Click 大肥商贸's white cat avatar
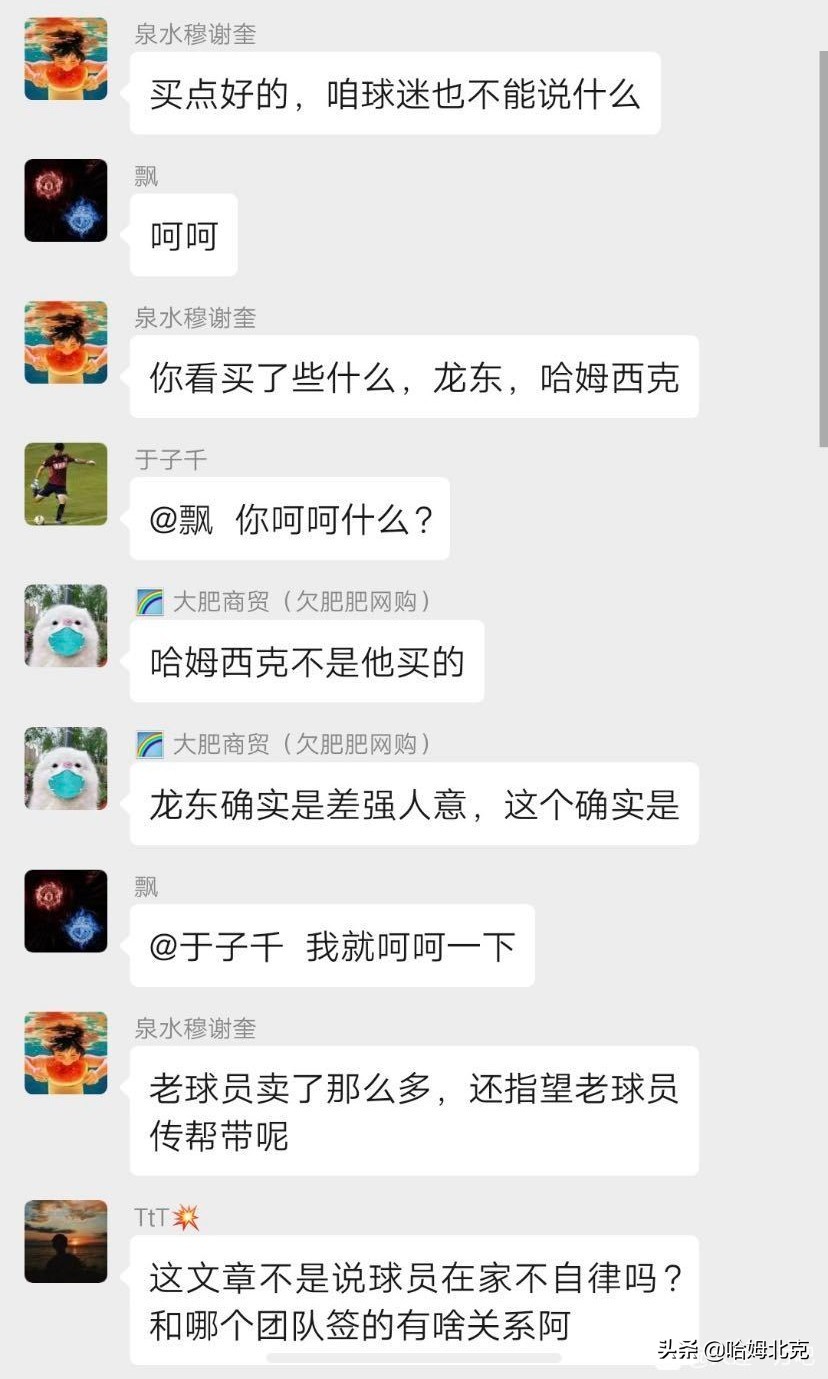The width and height of the screenshot is (828, 1379). [x=65, y=626]
